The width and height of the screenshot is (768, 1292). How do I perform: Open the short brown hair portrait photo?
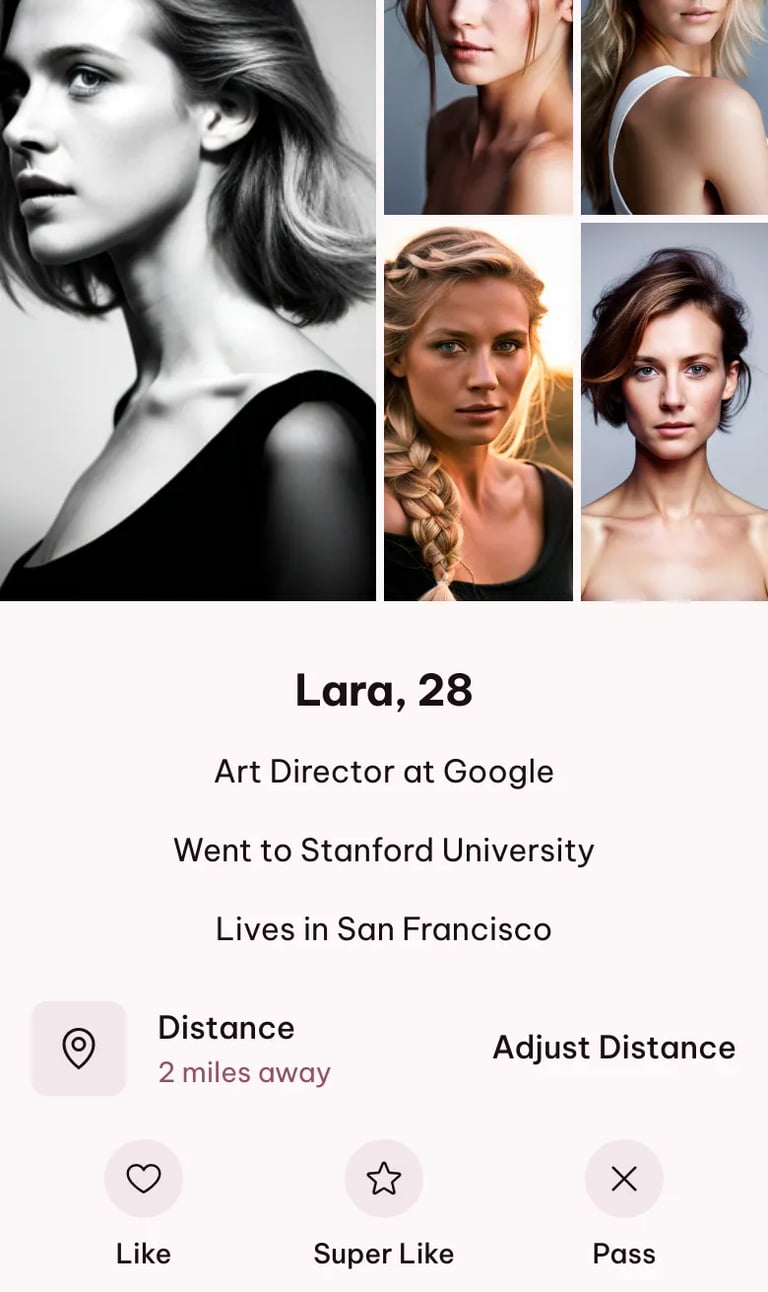(674, 411)
